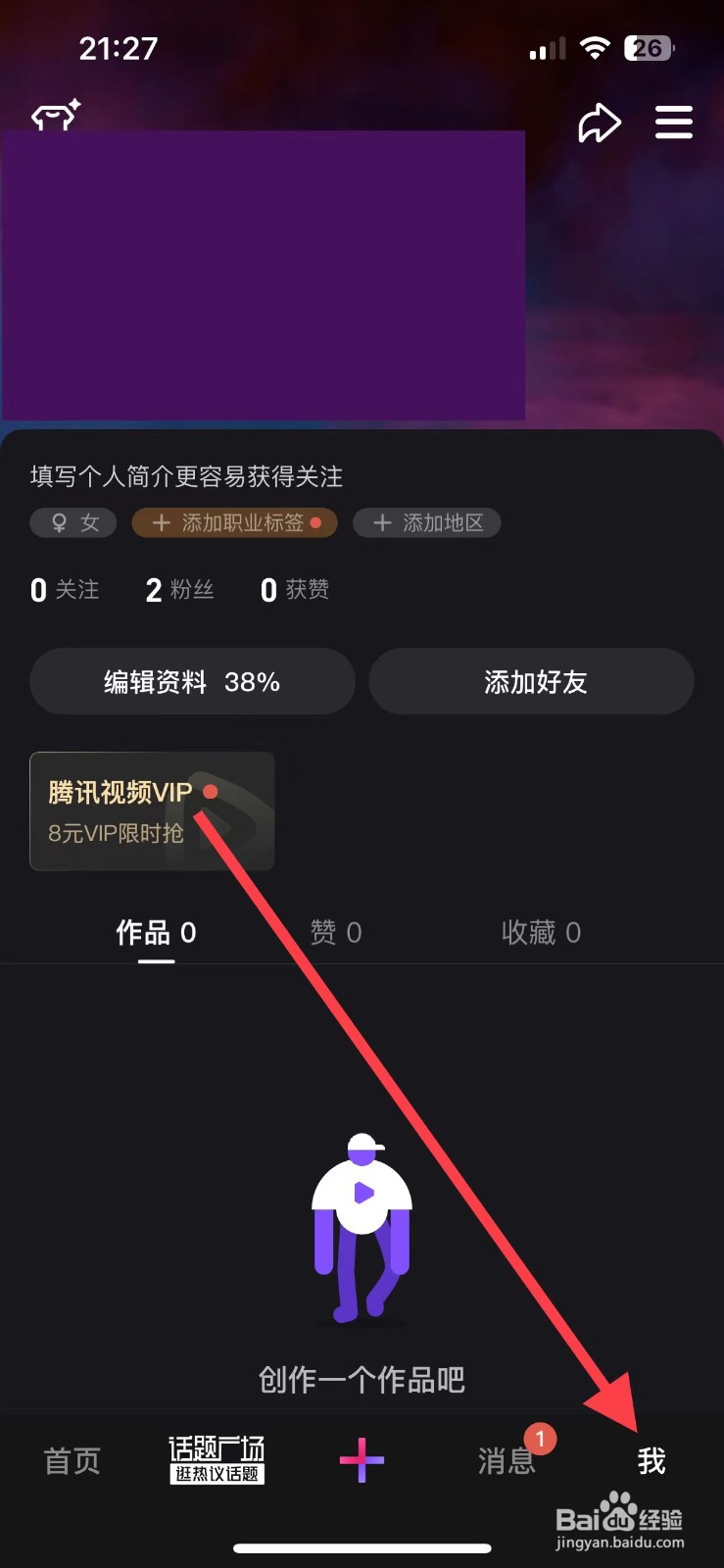Switch to the 收藏 tab

point(541,932)
